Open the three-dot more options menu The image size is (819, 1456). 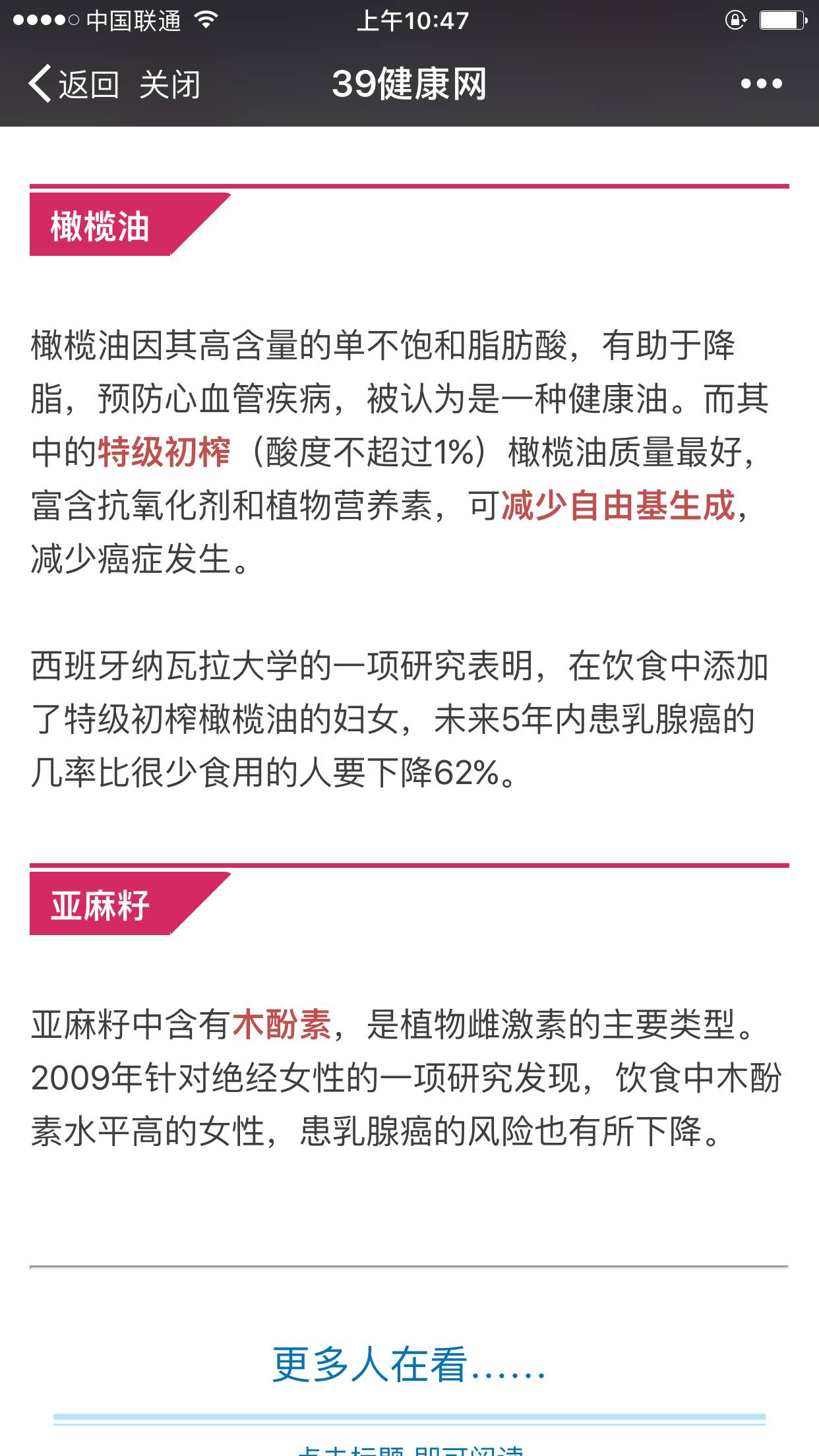point(761,84)
